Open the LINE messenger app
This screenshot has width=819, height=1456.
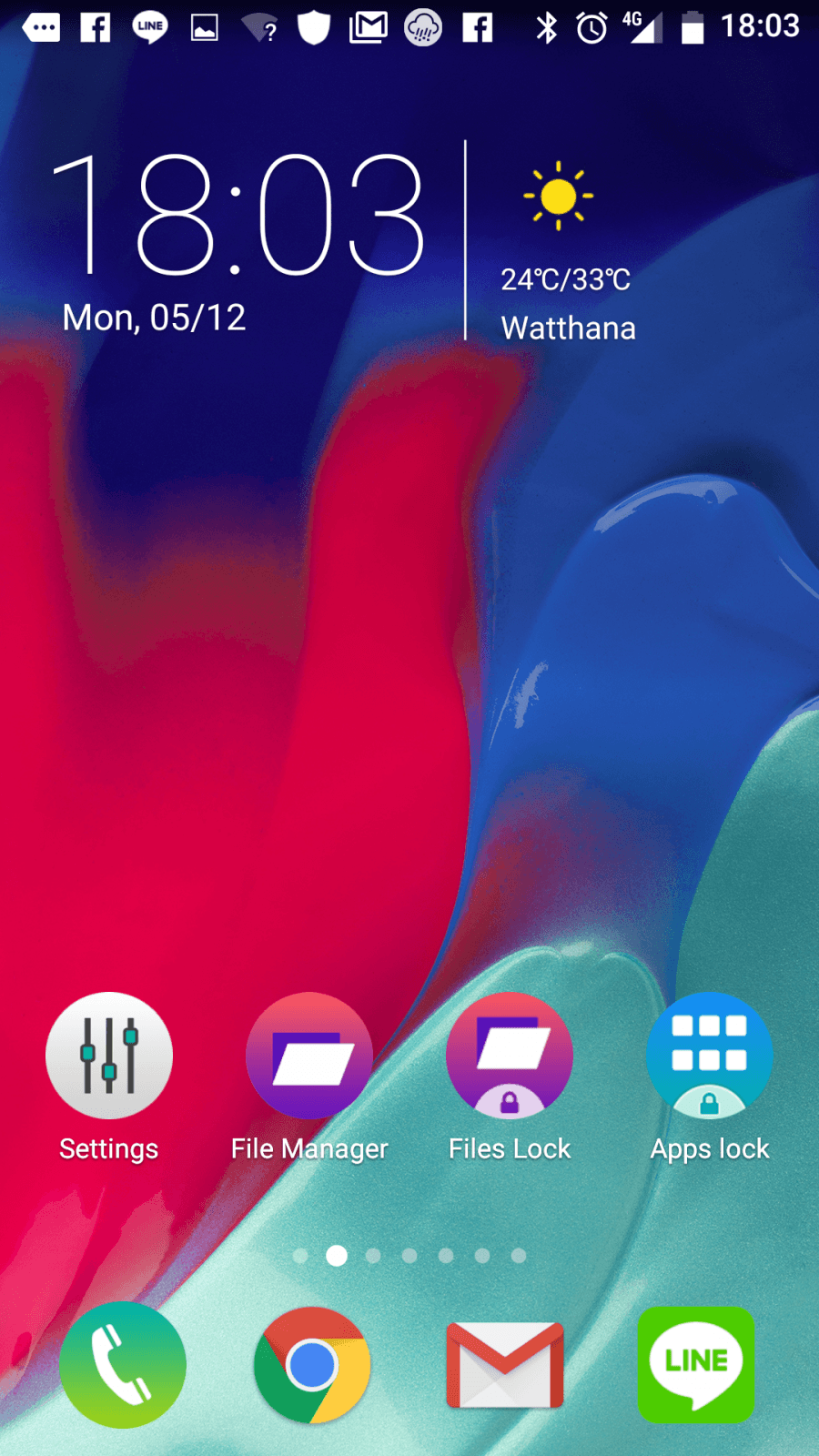[696, 1365]
